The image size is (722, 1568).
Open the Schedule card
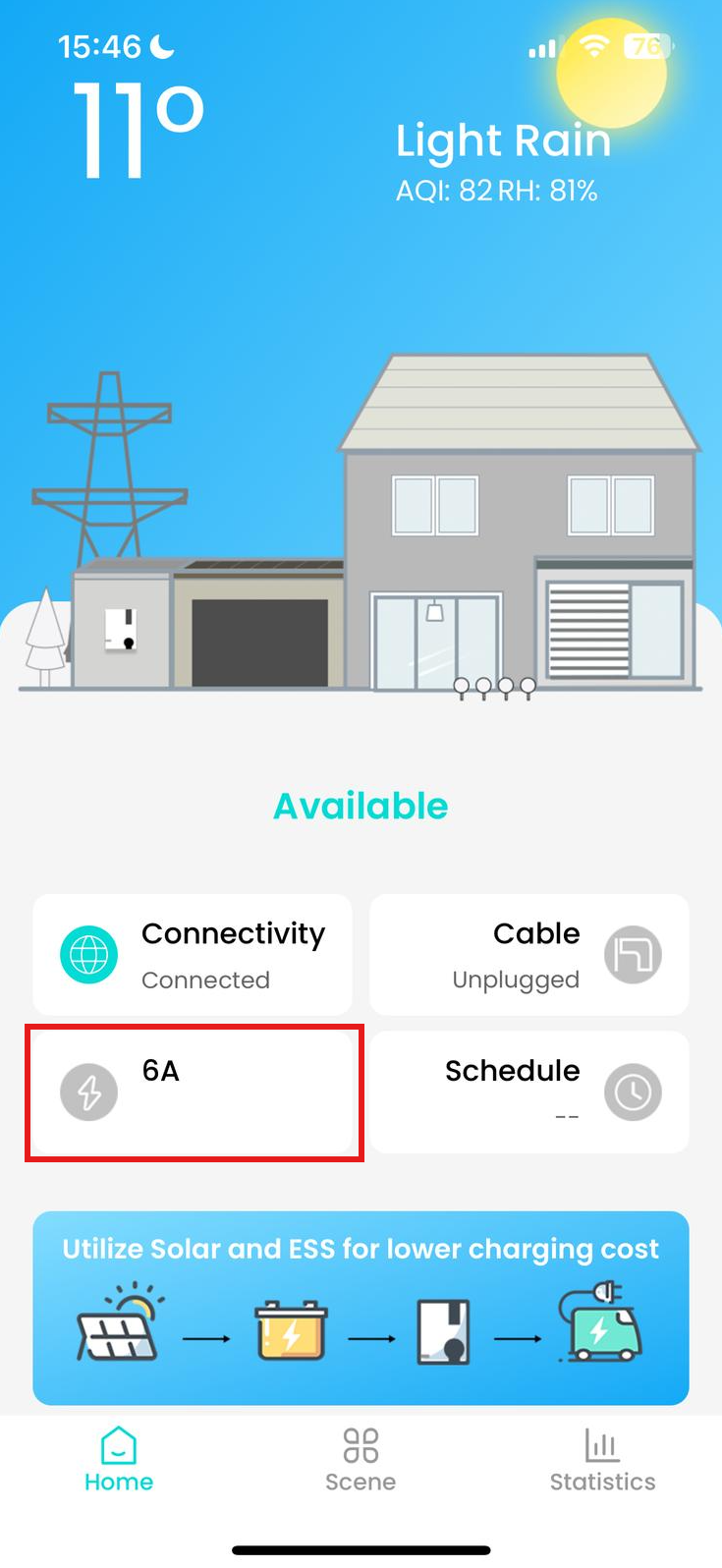(528, 1092)
